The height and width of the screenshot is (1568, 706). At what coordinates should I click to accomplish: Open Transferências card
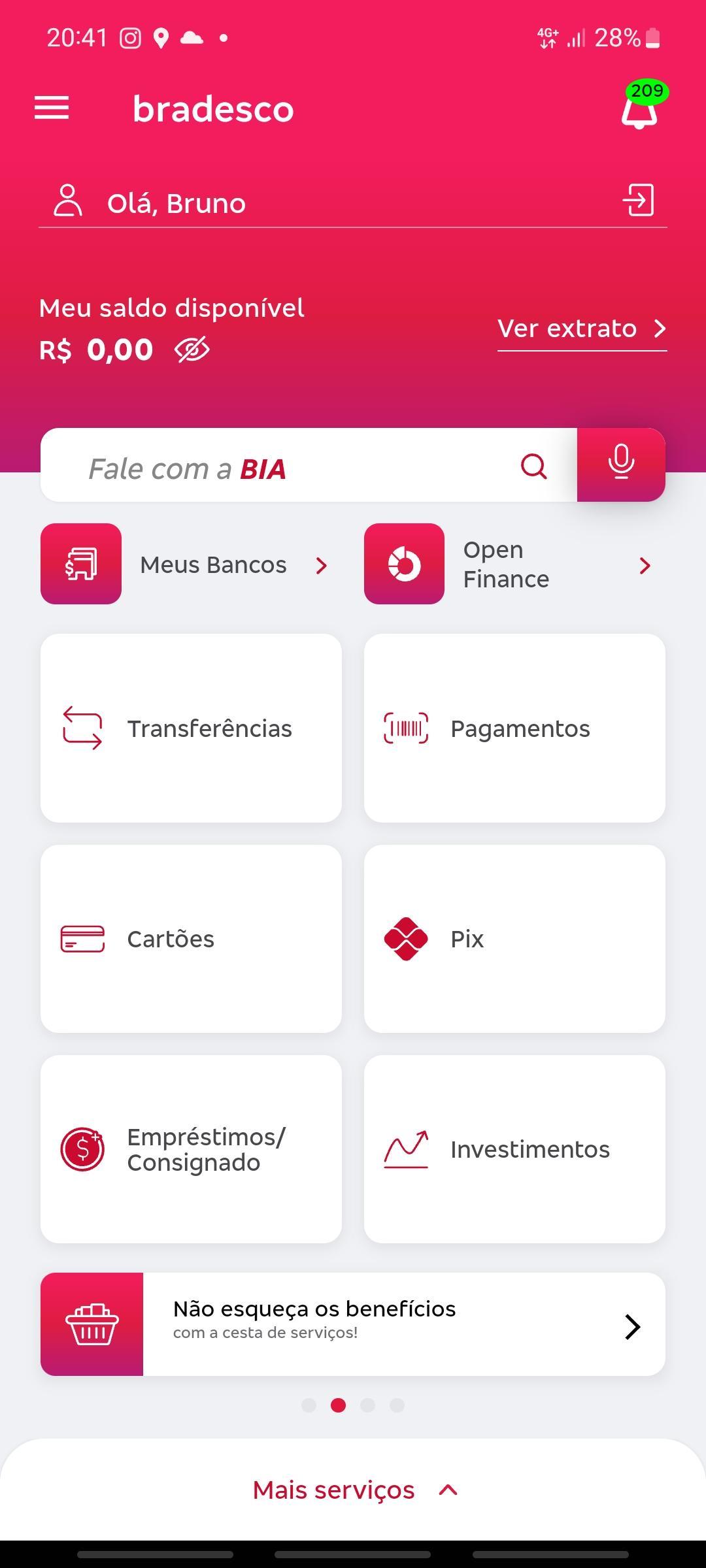[191, 728]
